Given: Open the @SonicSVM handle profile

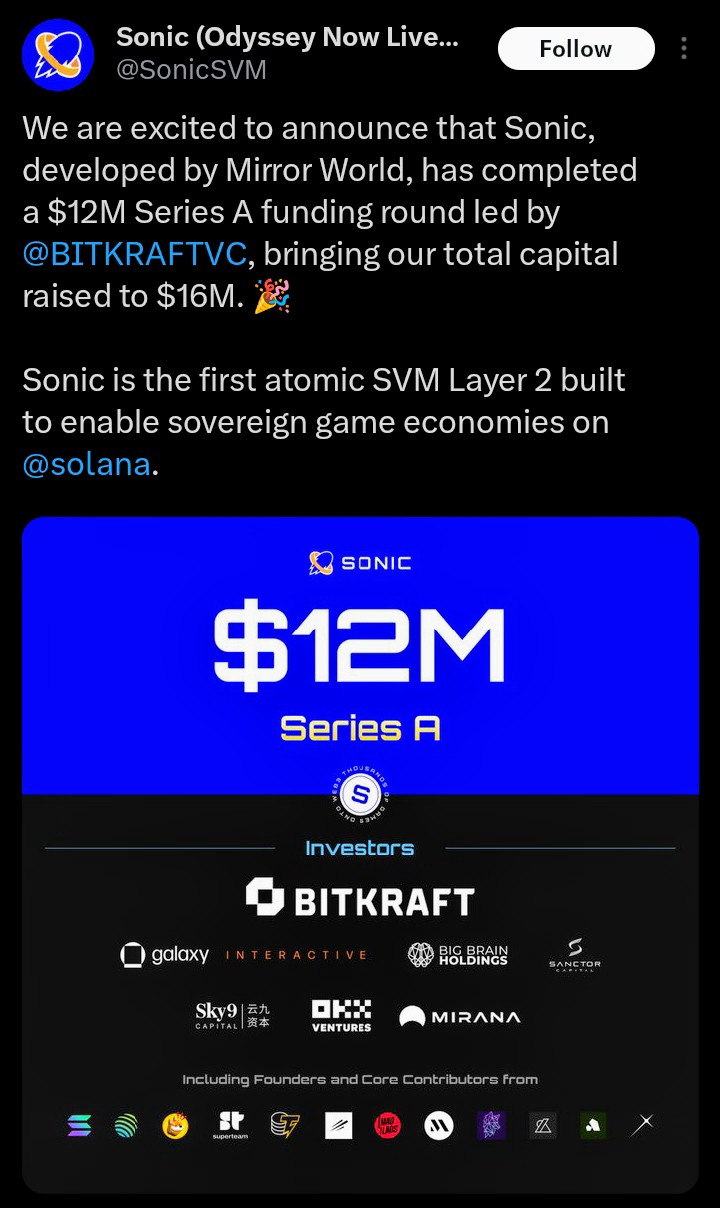Looking at the screenshot, I should [x=191, y=71].
